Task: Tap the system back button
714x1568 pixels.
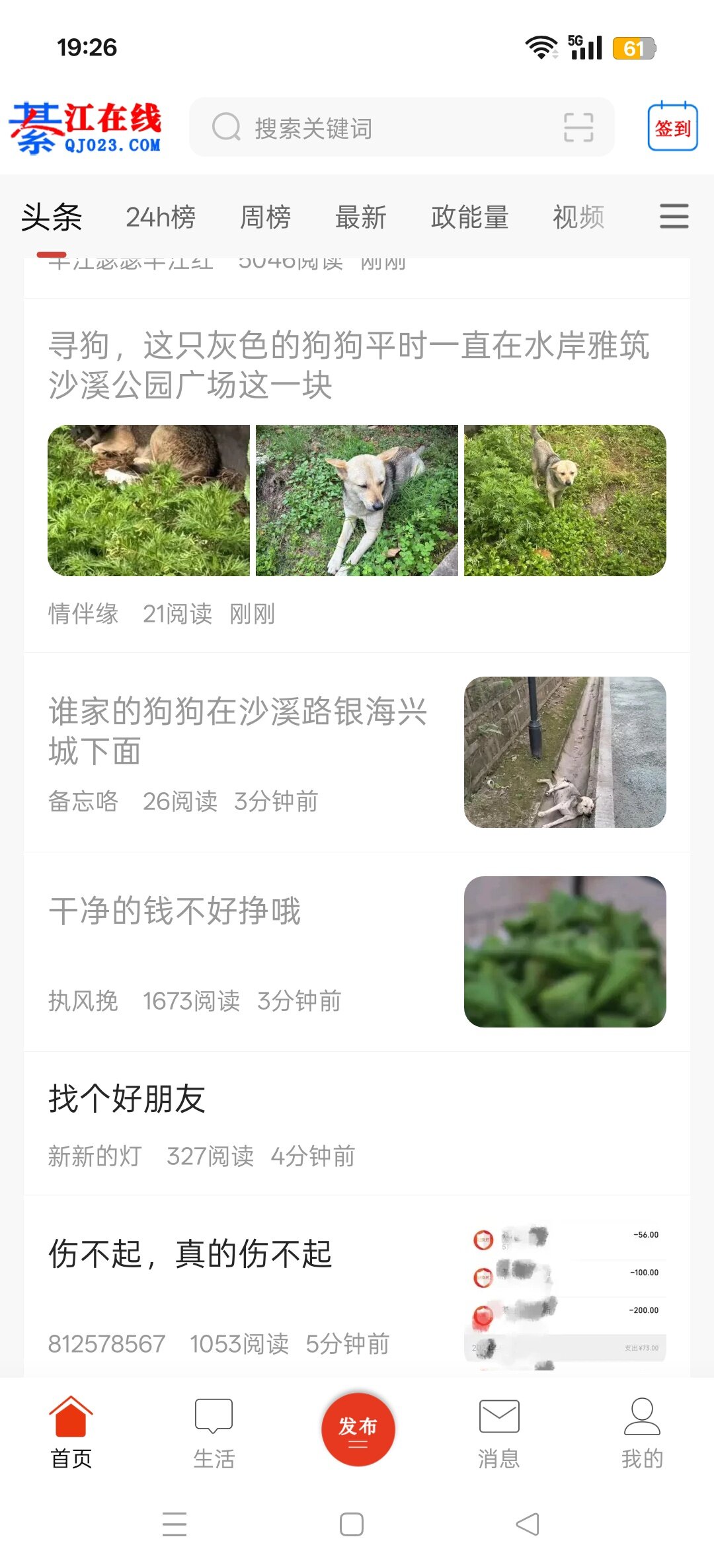Action: (x=528, y=1524)
